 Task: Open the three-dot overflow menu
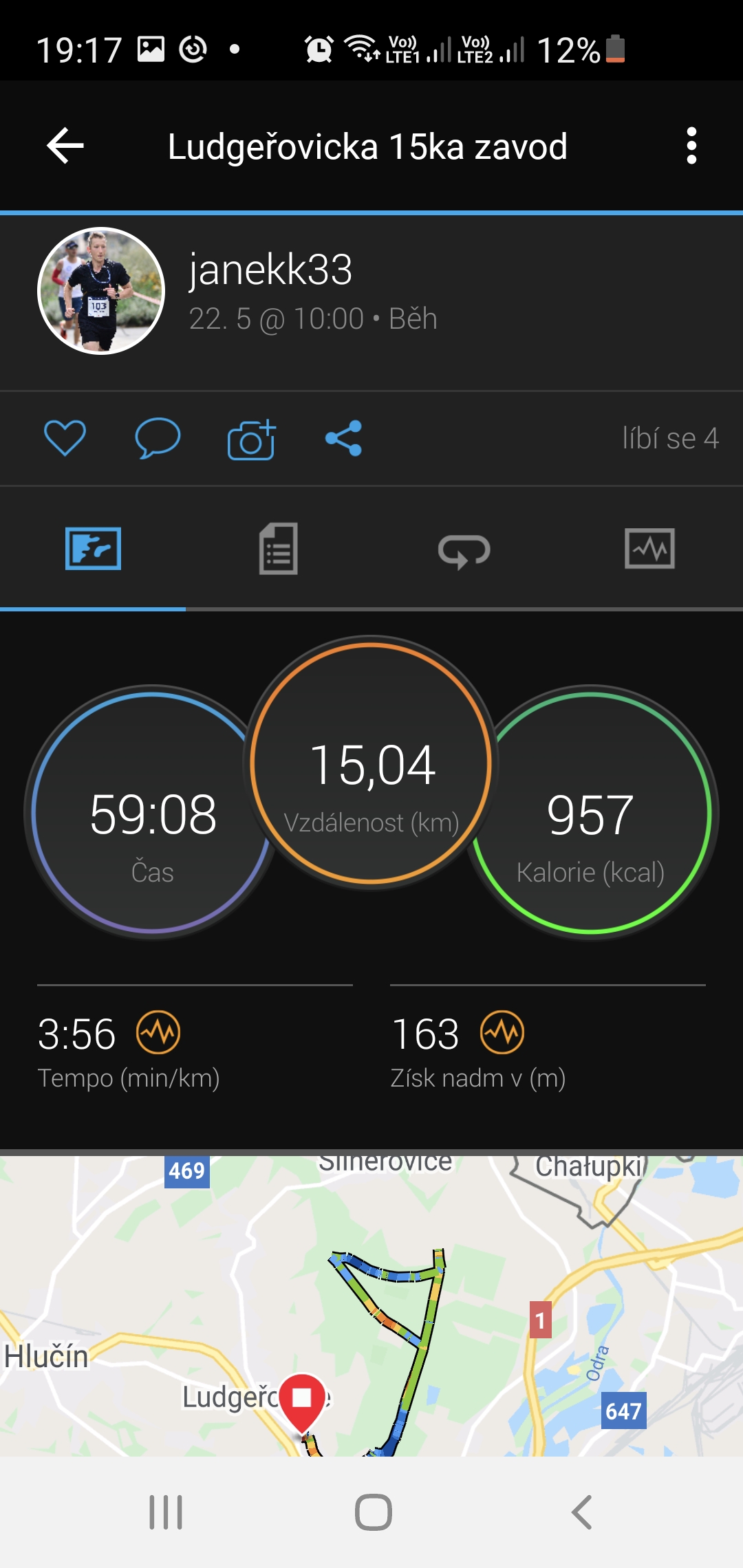[691, 146]
